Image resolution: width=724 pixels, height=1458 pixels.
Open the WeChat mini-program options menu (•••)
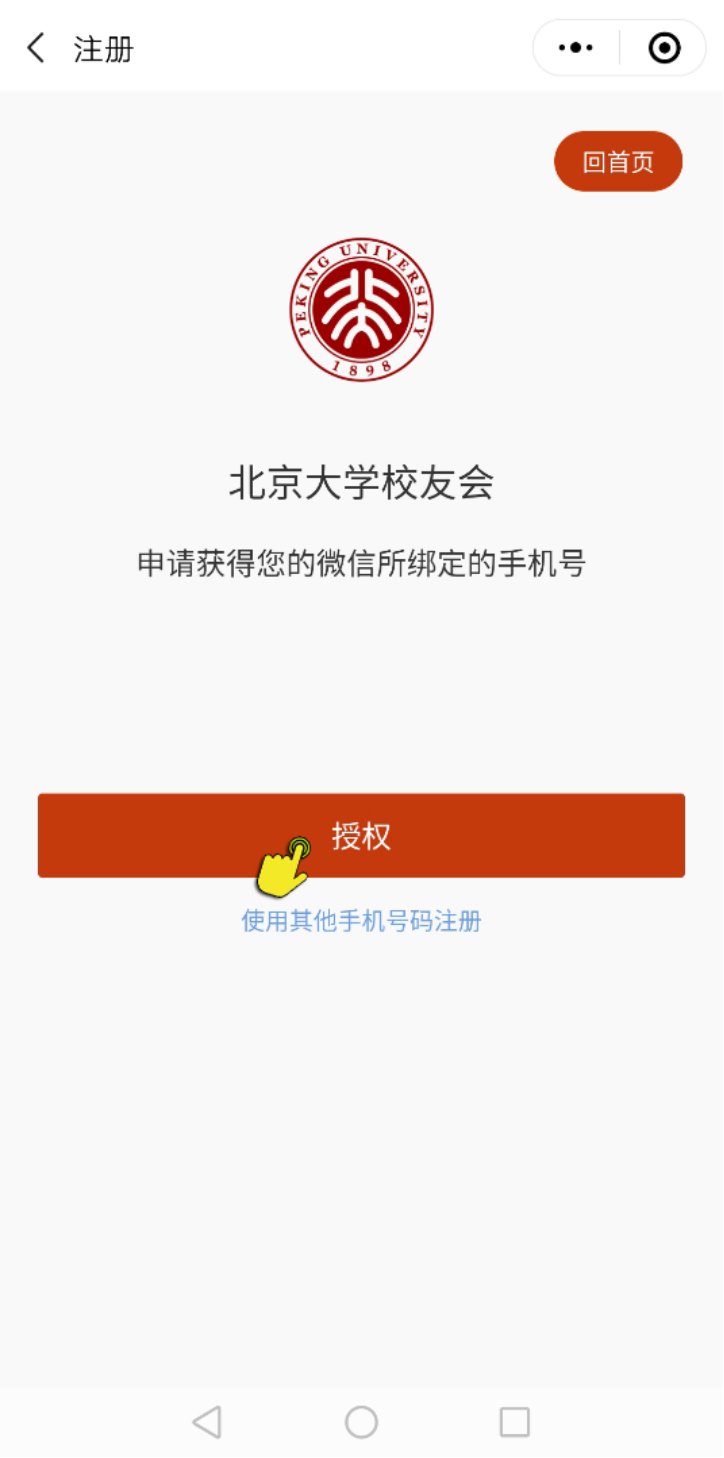click(x=574, y=47)
